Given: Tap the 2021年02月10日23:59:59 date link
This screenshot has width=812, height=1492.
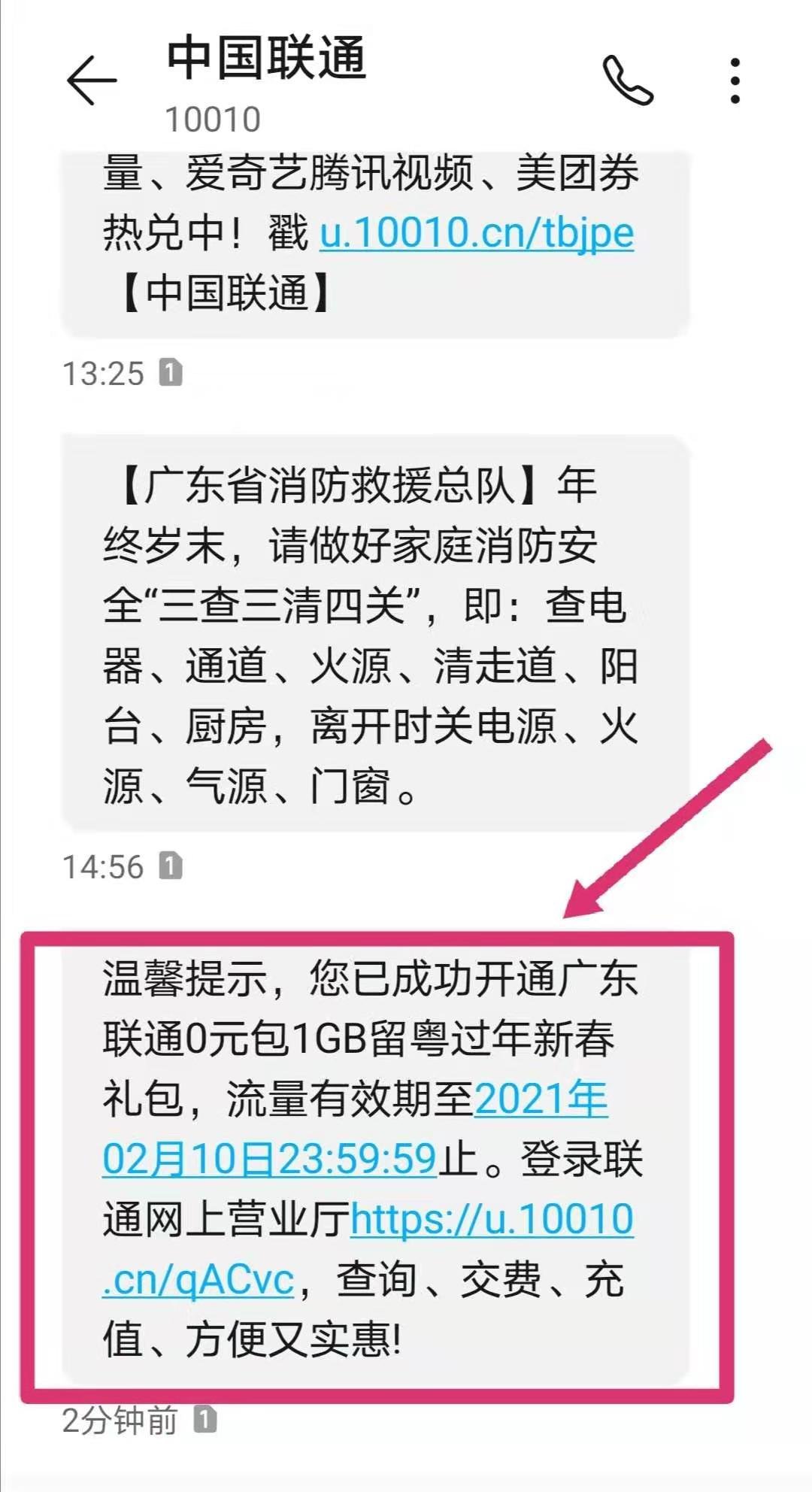Looking at the screenshot, I should [x=269, y=1159].
